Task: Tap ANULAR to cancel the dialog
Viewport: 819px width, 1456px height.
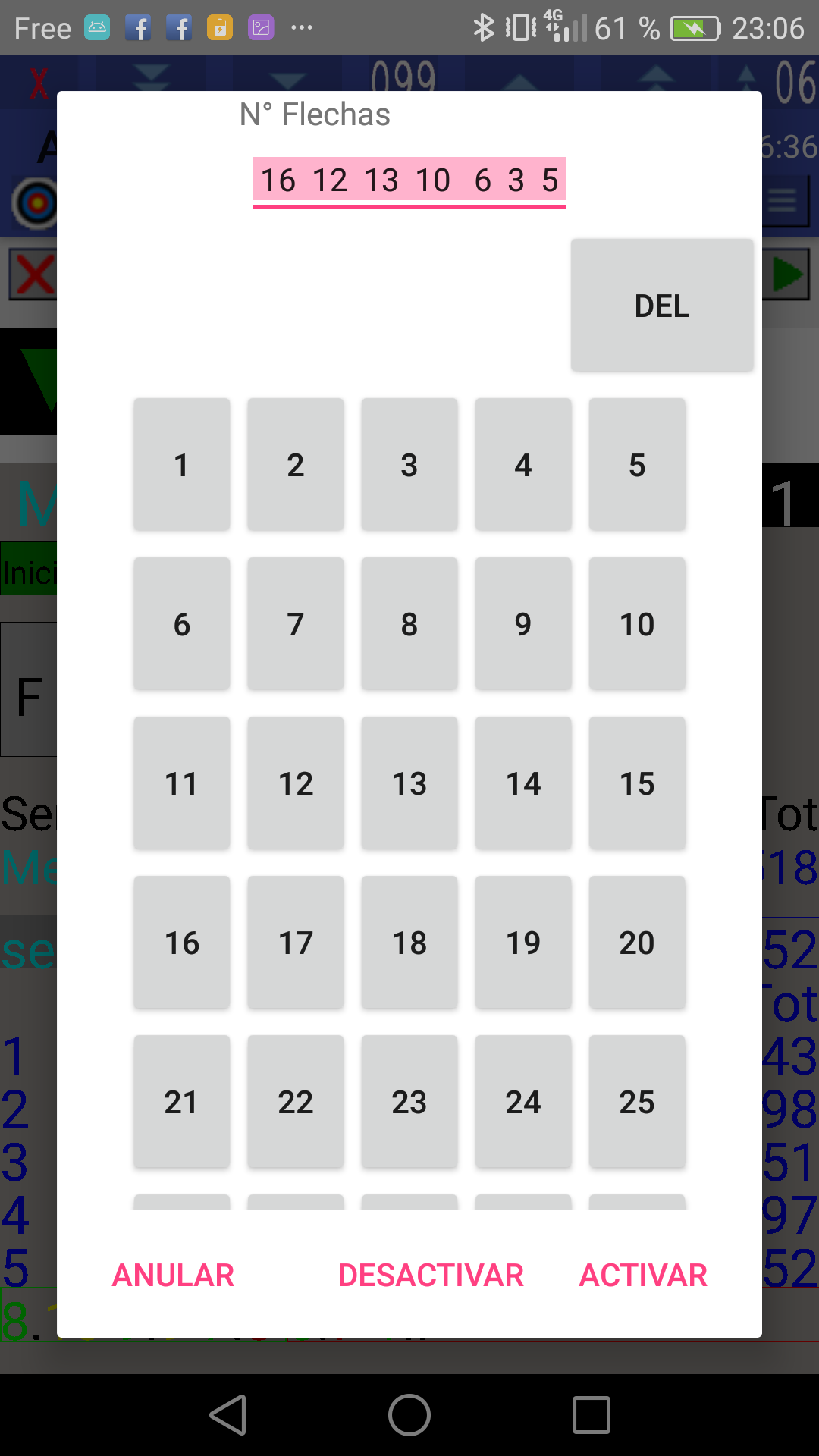Action: point(173,1276)
